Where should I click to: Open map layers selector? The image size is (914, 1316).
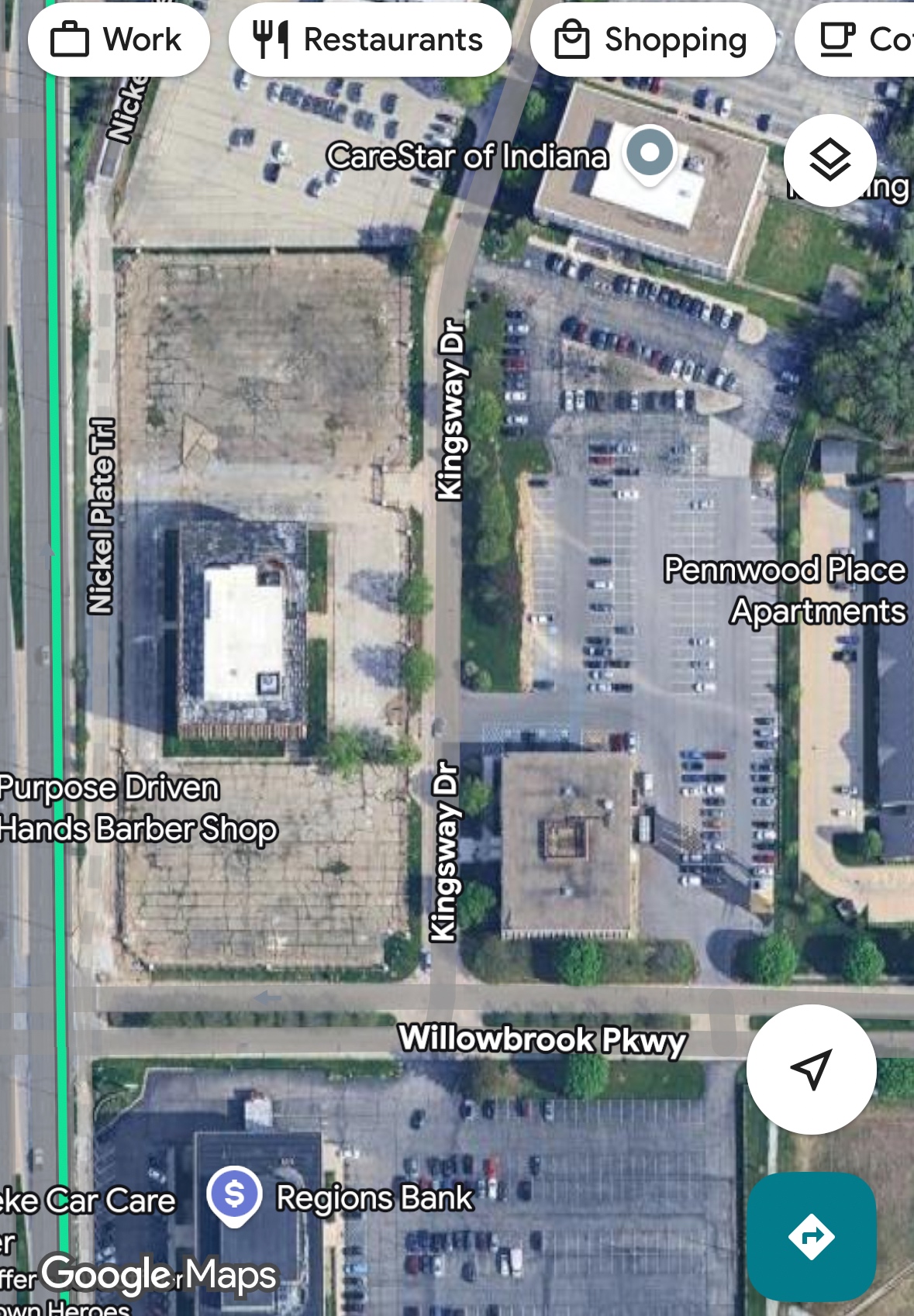(x=829, y=160)
